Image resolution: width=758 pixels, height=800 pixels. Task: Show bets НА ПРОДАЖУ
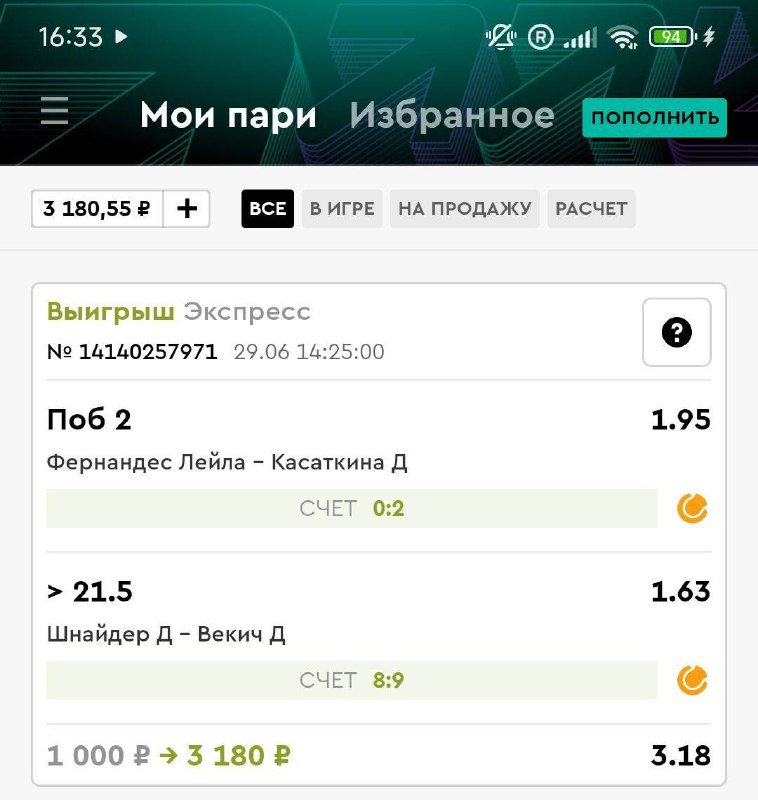(464, 209)
